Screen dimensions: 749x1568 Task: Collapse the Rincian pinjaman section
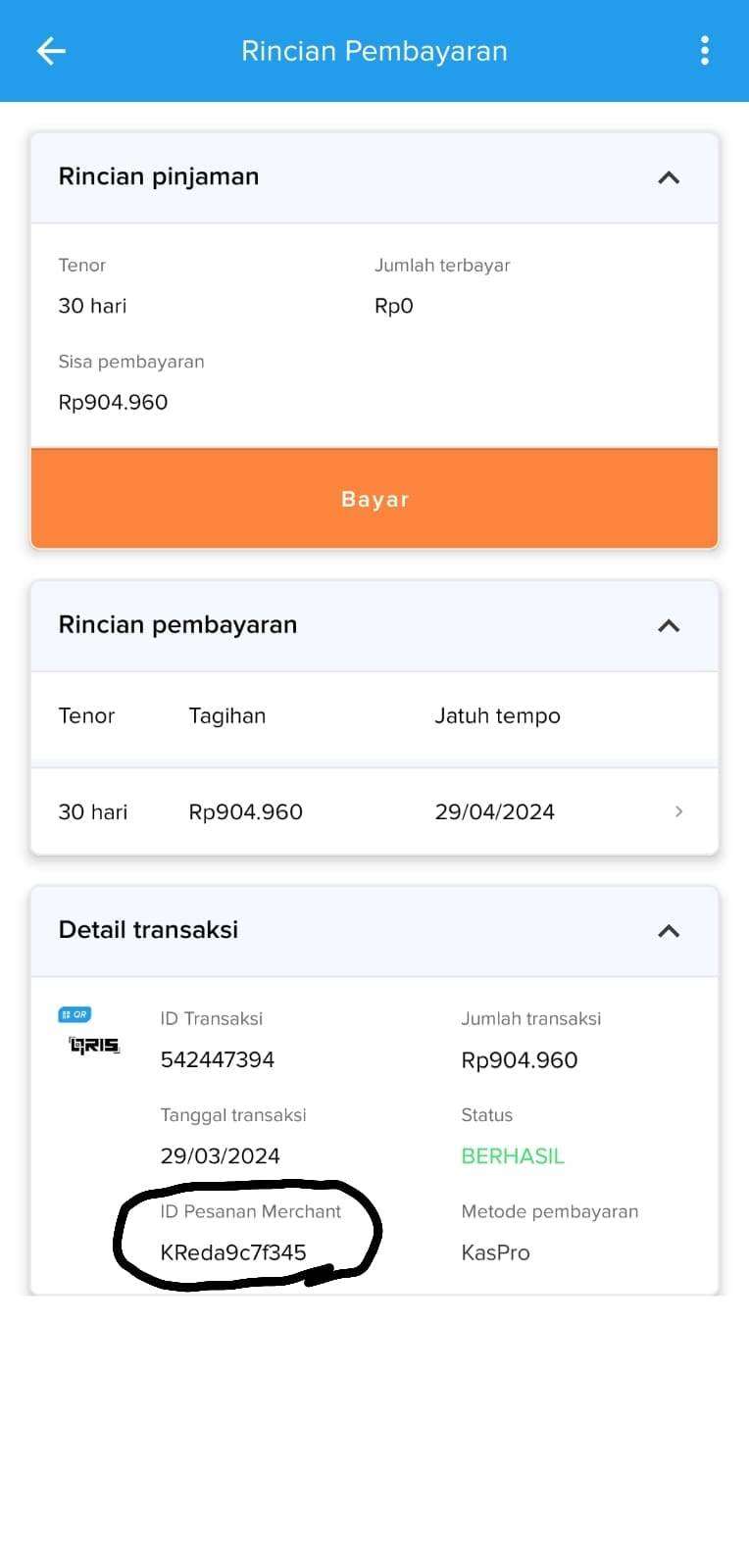[669, 177]
